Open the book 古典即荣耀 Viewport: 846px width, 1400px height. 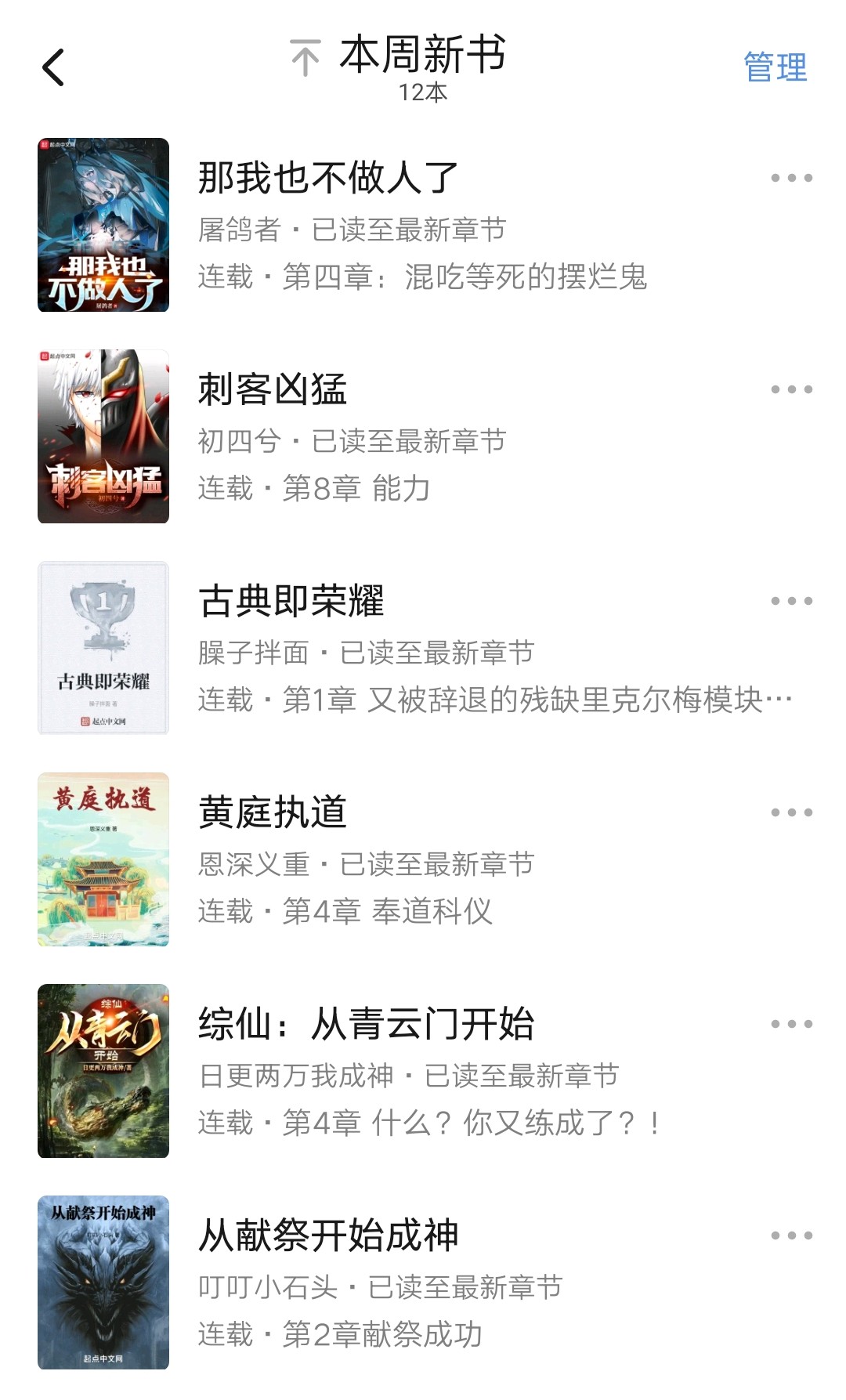click(x=291, y=601)
